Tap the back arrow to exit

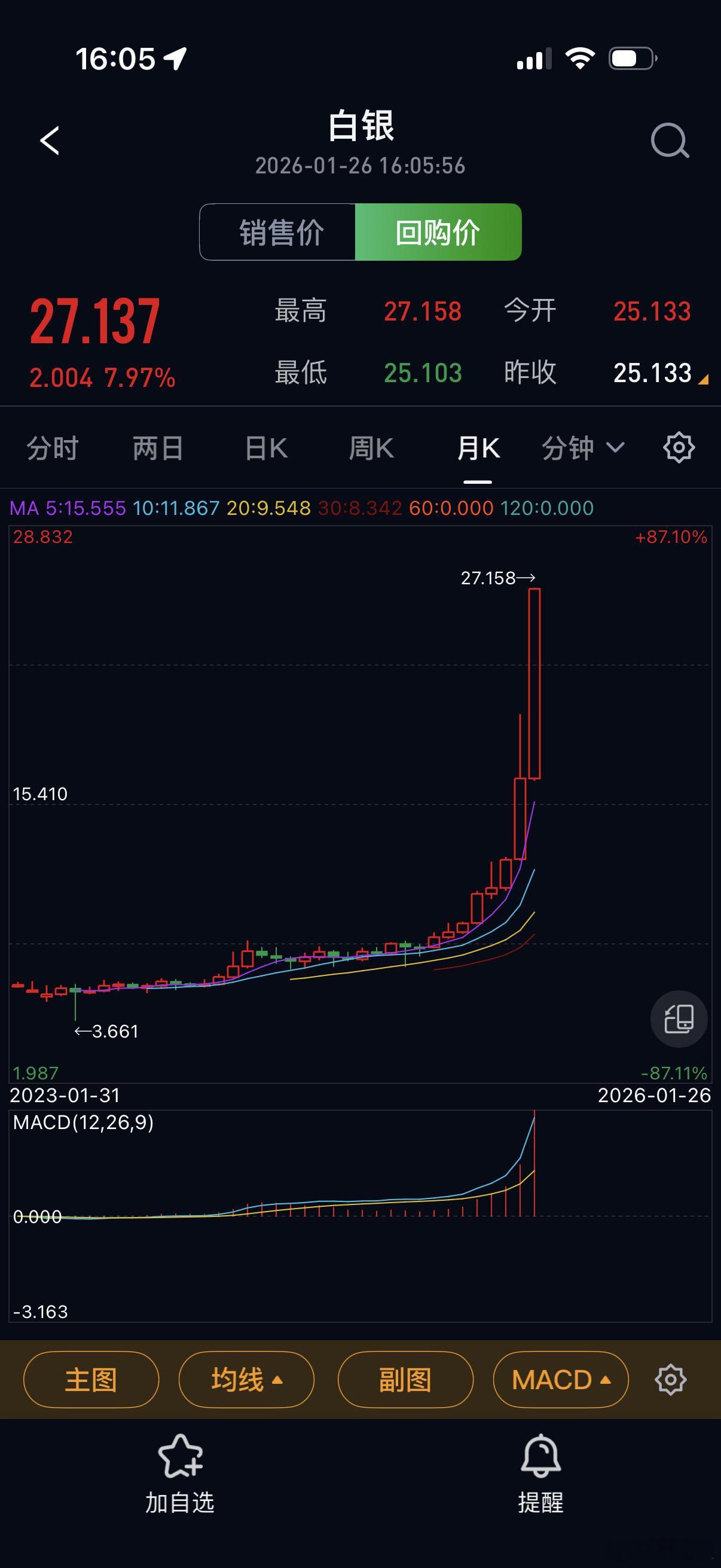(x=50, y=140)
